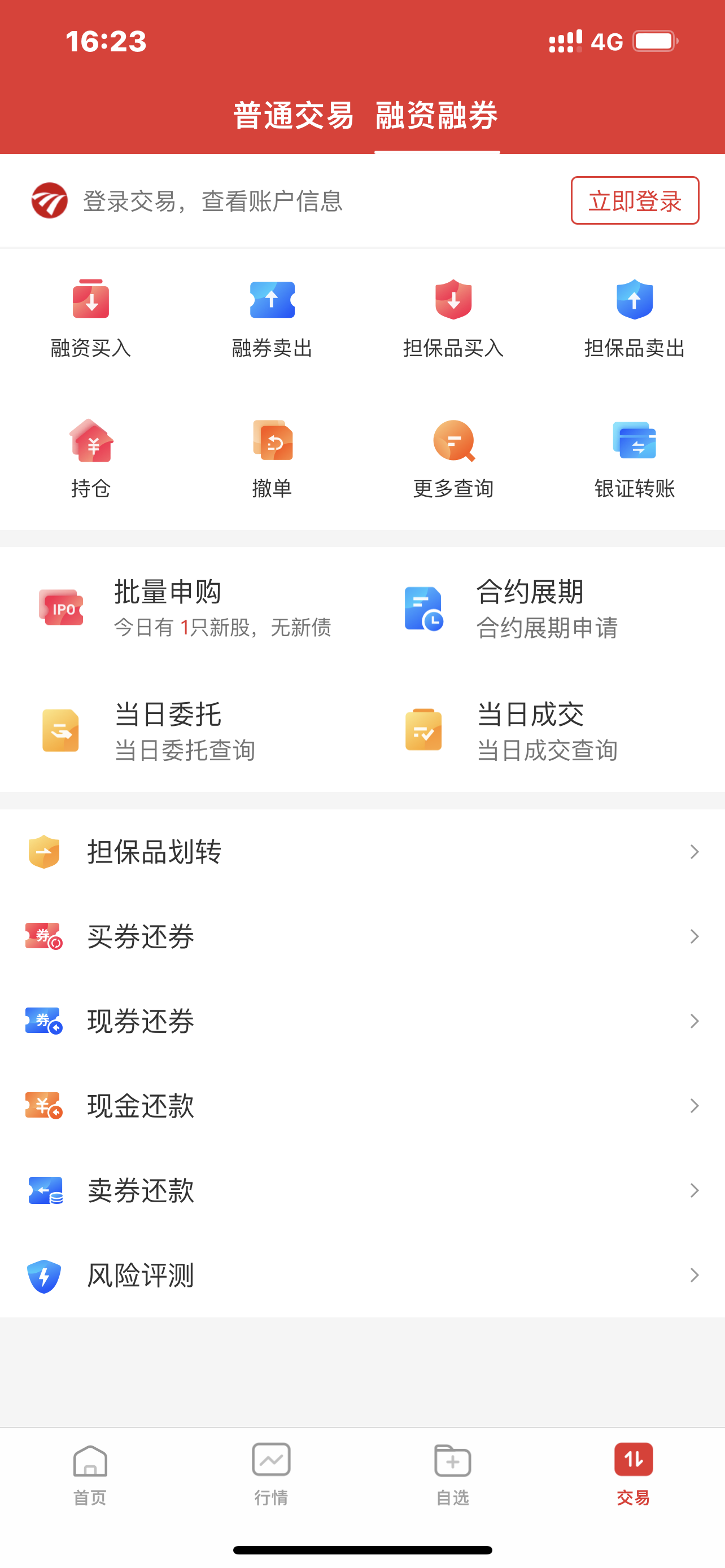This screenshot has height=1568, width=725.
Task: Go to 银证转账
Action: (x=635, y=459)
